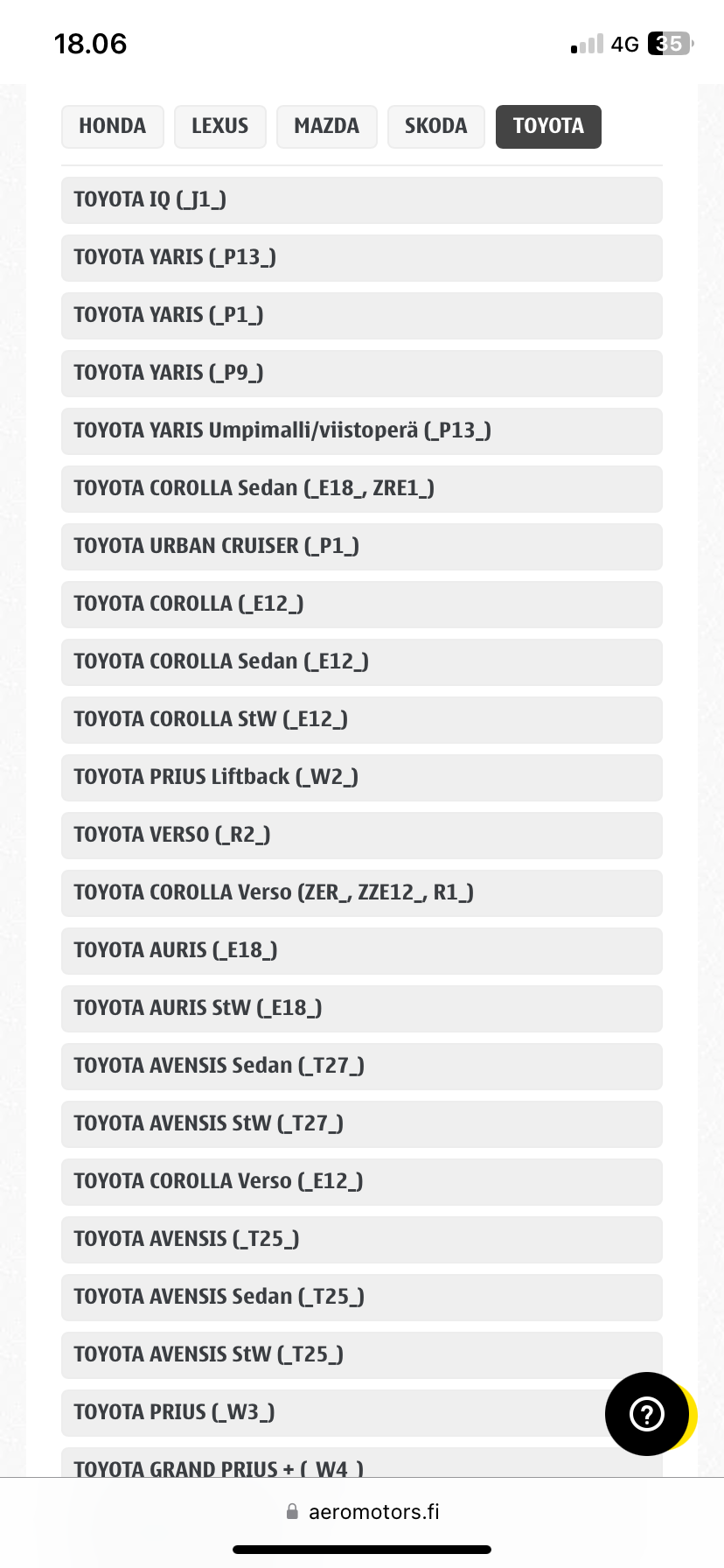
Task: Open TOYOTA URBAN CRUISER (_P1_)
Action: [x=361, y=546]
